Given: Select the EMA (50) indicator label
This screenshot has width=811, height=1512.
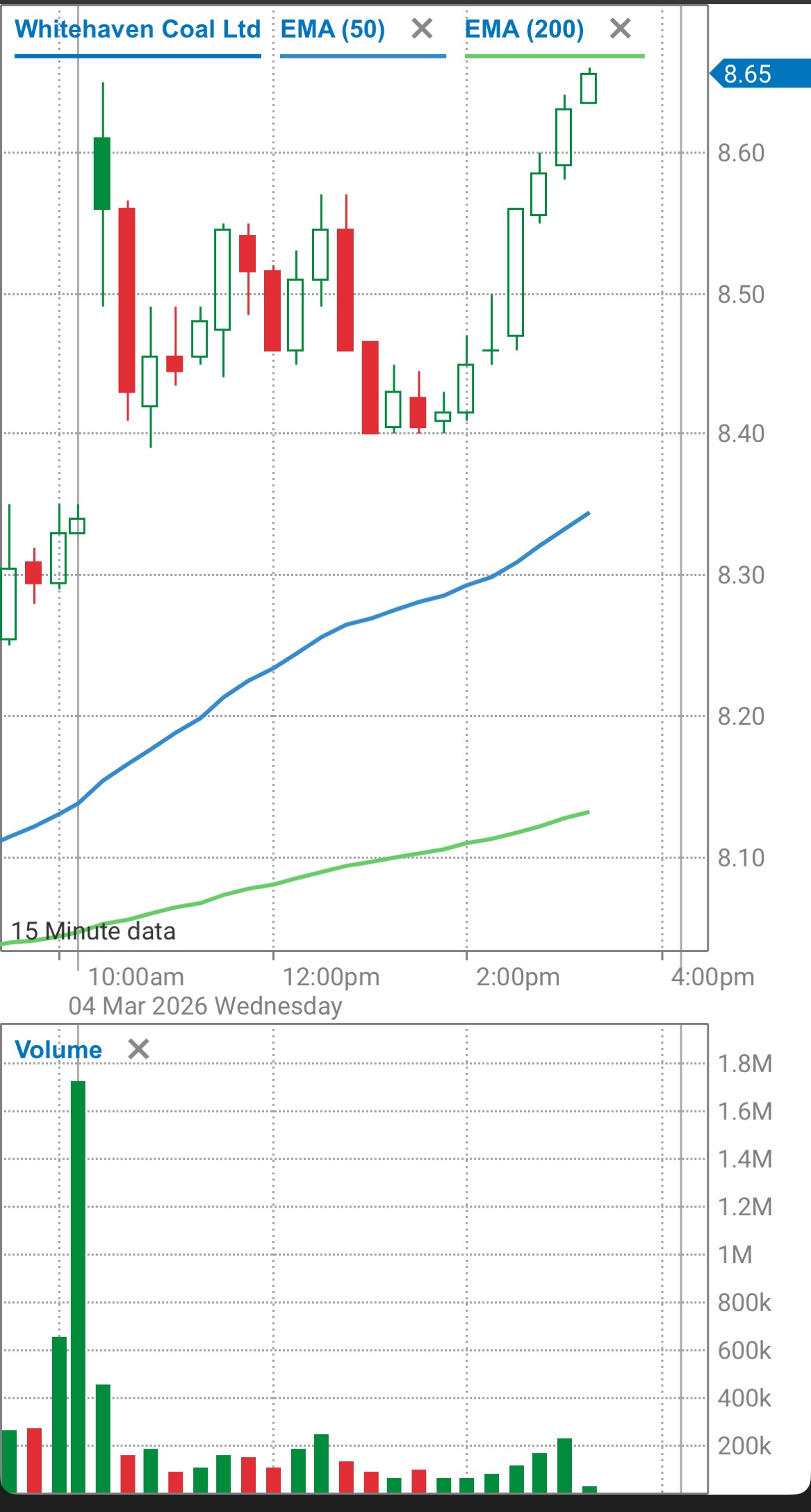Looking at the screenshot, I should tap(333, 29).
